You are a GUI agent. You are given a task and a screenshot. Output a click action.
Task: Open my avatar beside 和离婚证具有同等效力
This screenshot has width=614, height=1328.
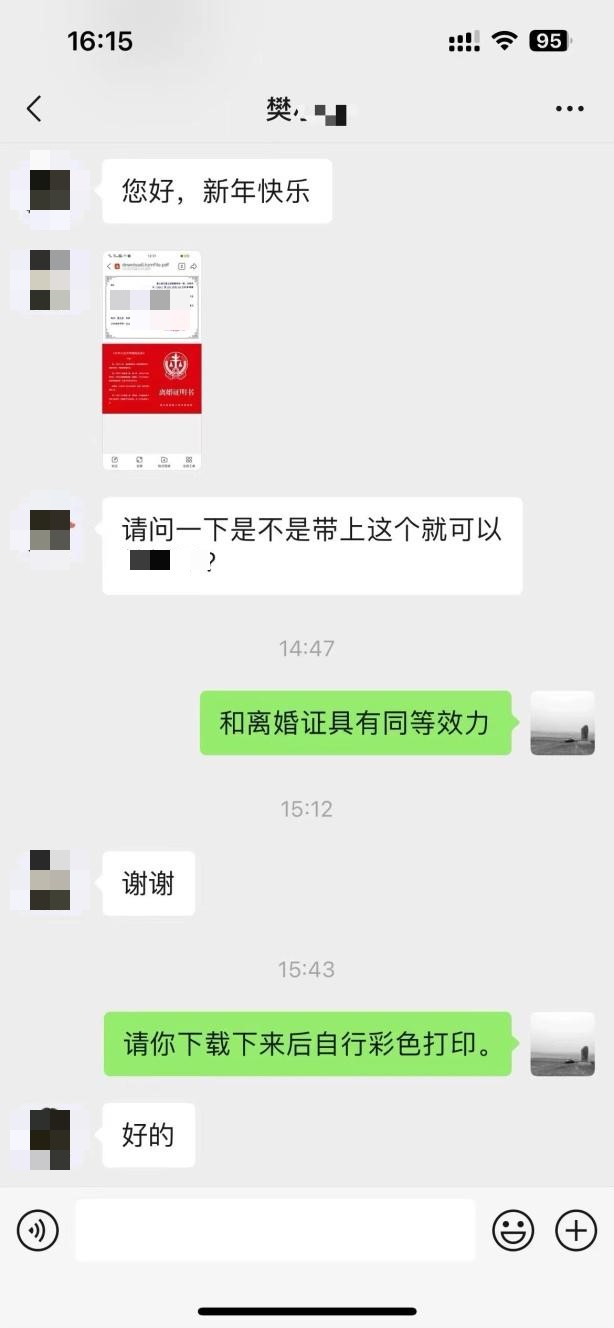(562, 723)
